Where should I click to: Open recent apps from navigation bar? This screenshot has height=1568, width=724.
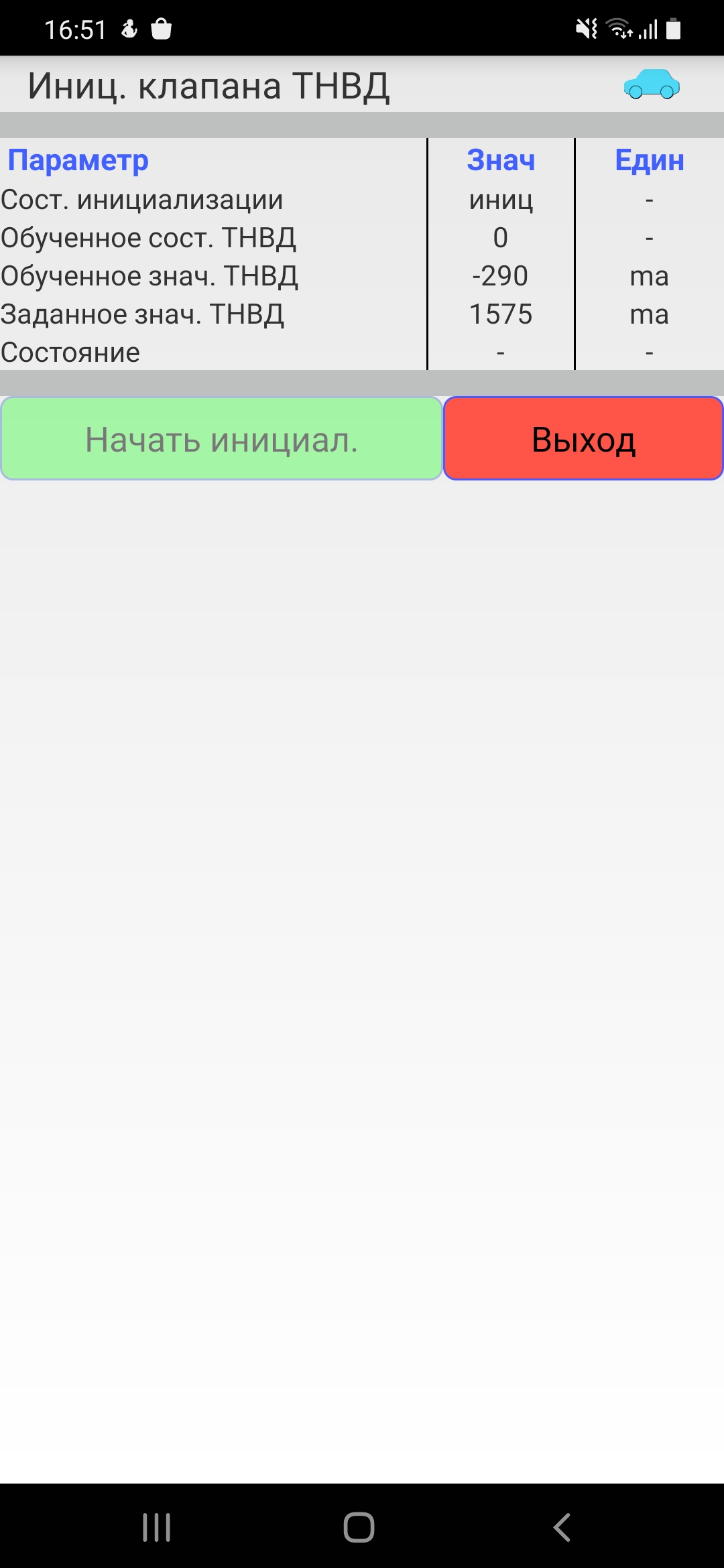point(157,1527)
